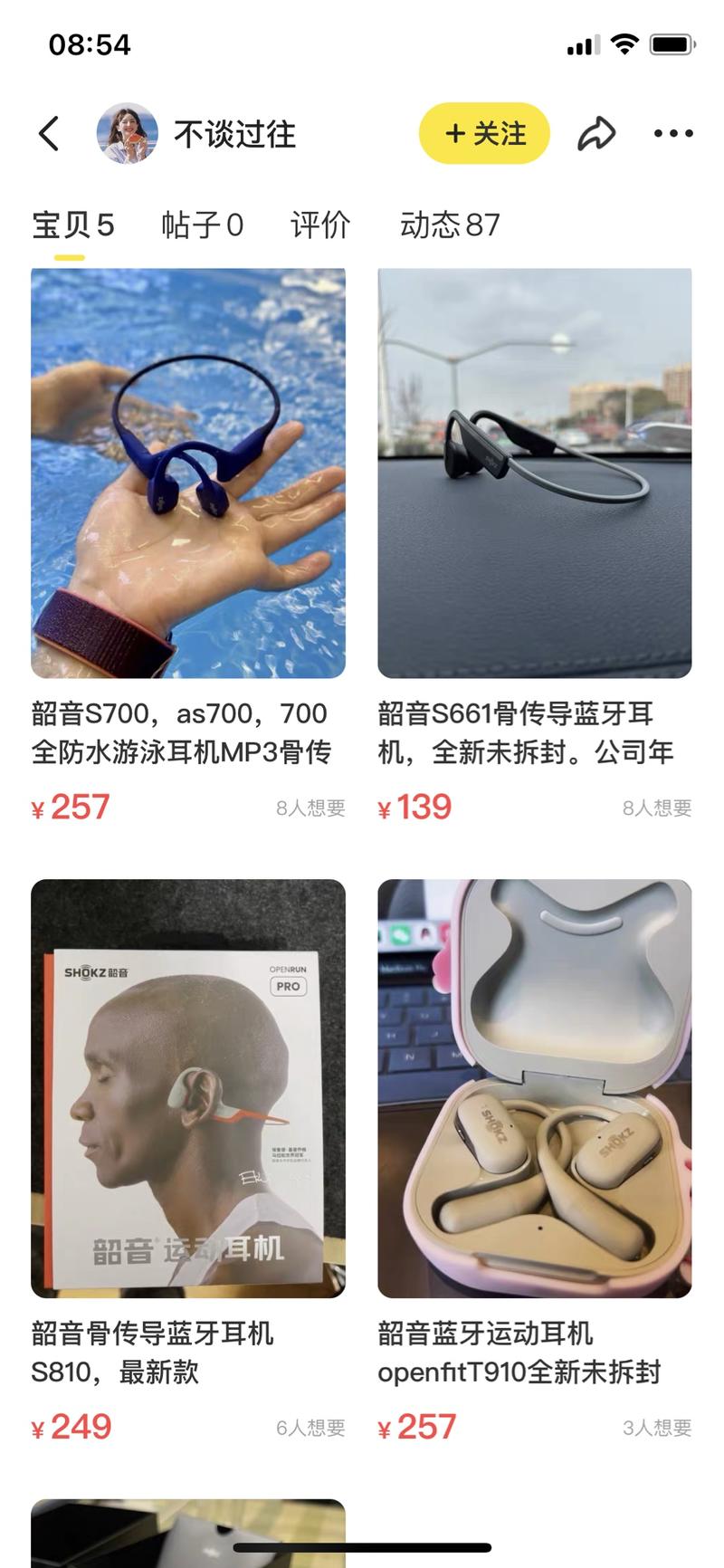Tap the seller name 不谈过往

[x=237, y=132]
